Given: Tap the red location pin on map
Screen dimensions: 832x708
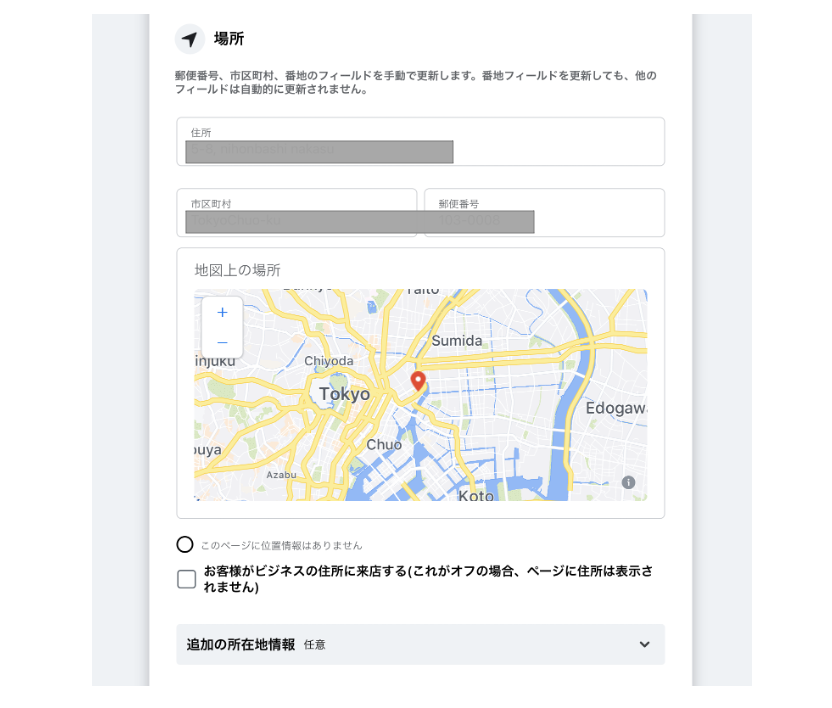Looking at the screenshot, I should pyautogui.click(x=418, y=381).
